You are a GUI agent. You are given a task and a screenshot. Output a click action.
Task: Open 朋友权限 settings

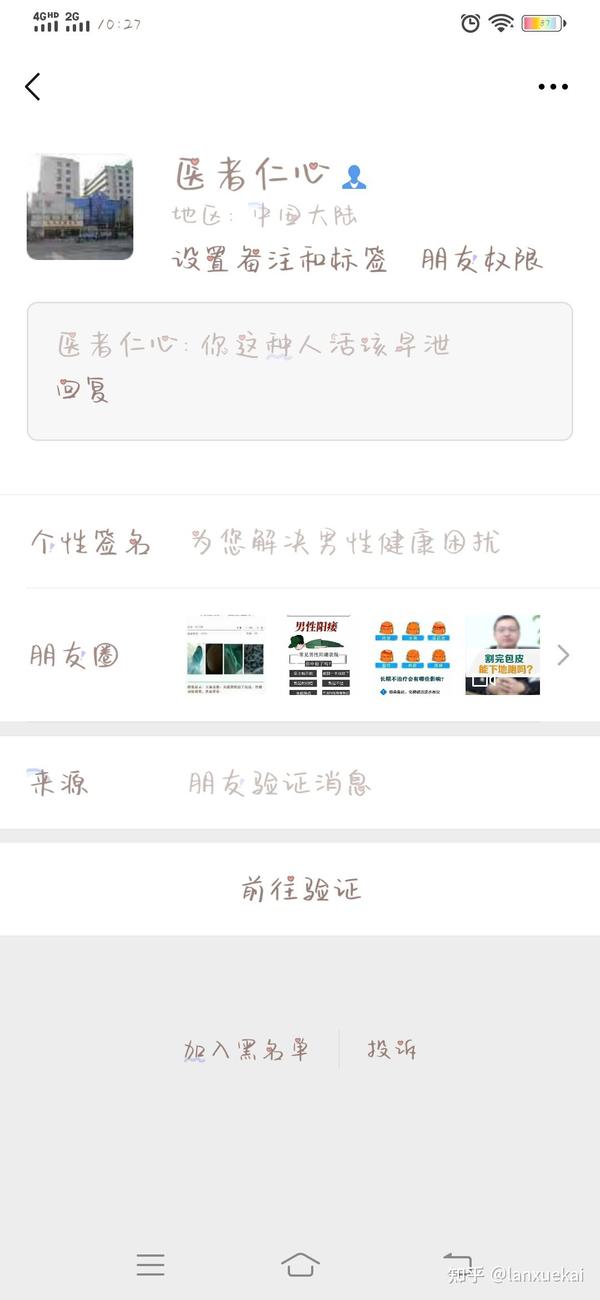(x=482, y=260)
